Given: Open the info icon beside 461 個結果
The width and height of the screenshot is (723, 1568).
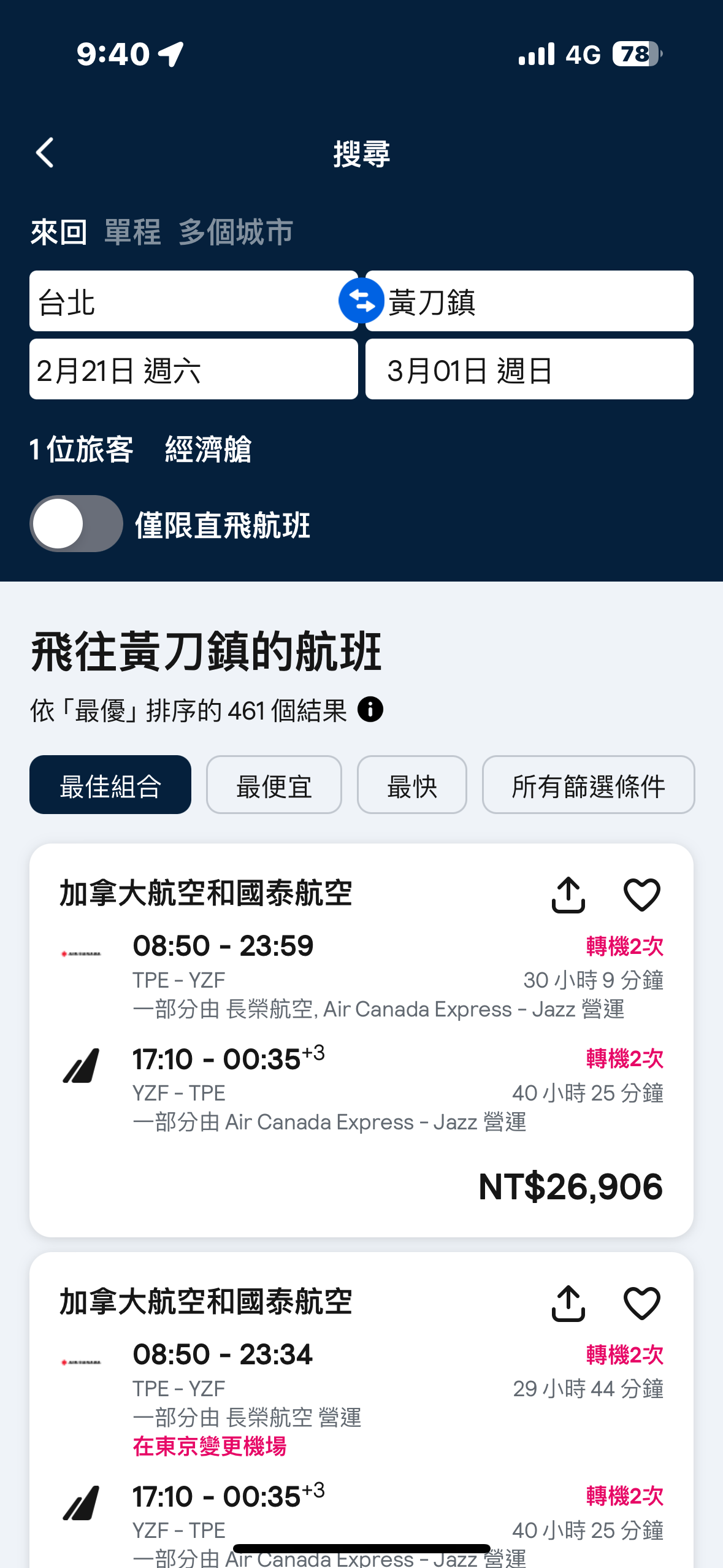Looking at the screenshot, I should [x=370, y=710].
